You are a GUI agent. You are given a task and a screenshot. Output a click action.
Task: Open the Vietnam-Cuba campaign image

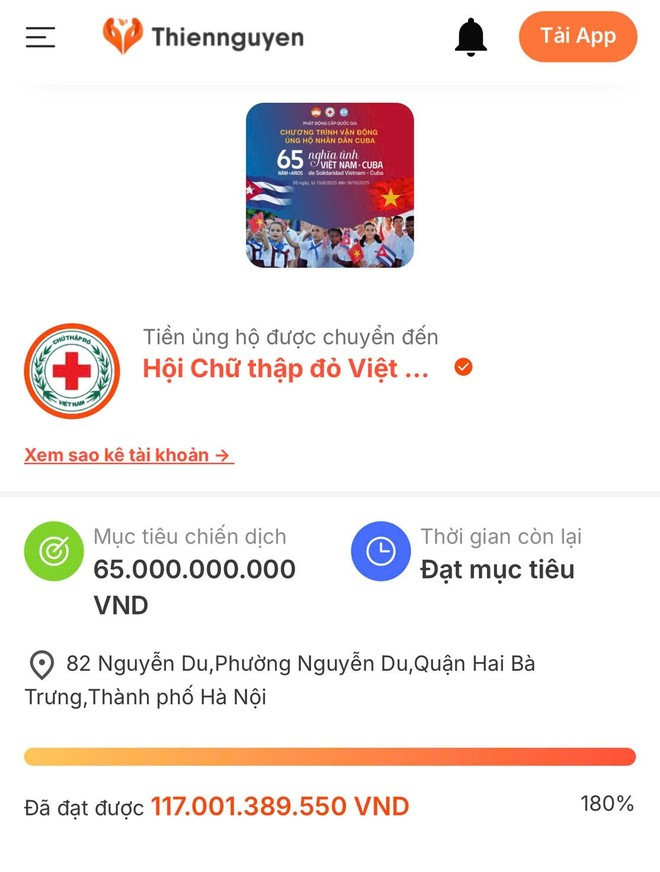point(330,185)
